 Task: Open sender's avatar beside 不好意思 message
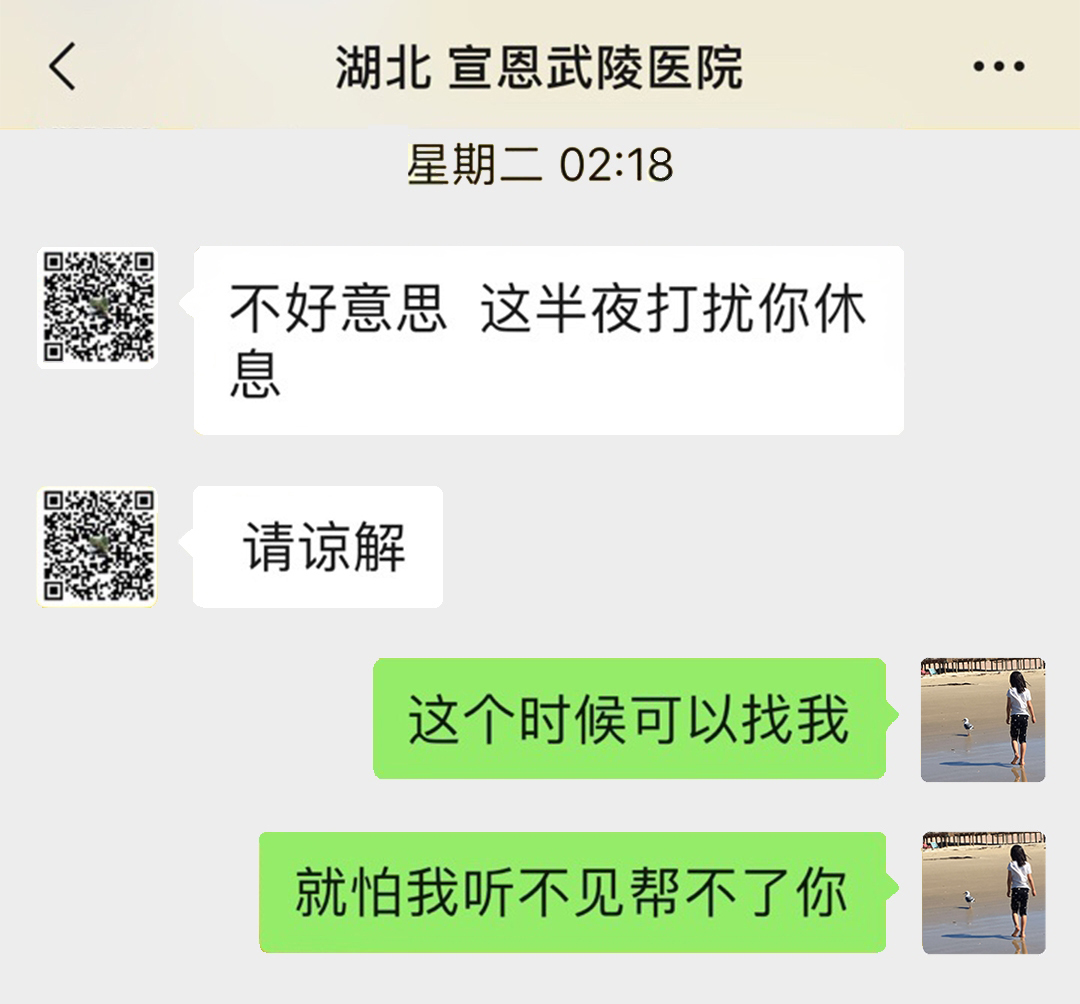[x=97, y=307]
